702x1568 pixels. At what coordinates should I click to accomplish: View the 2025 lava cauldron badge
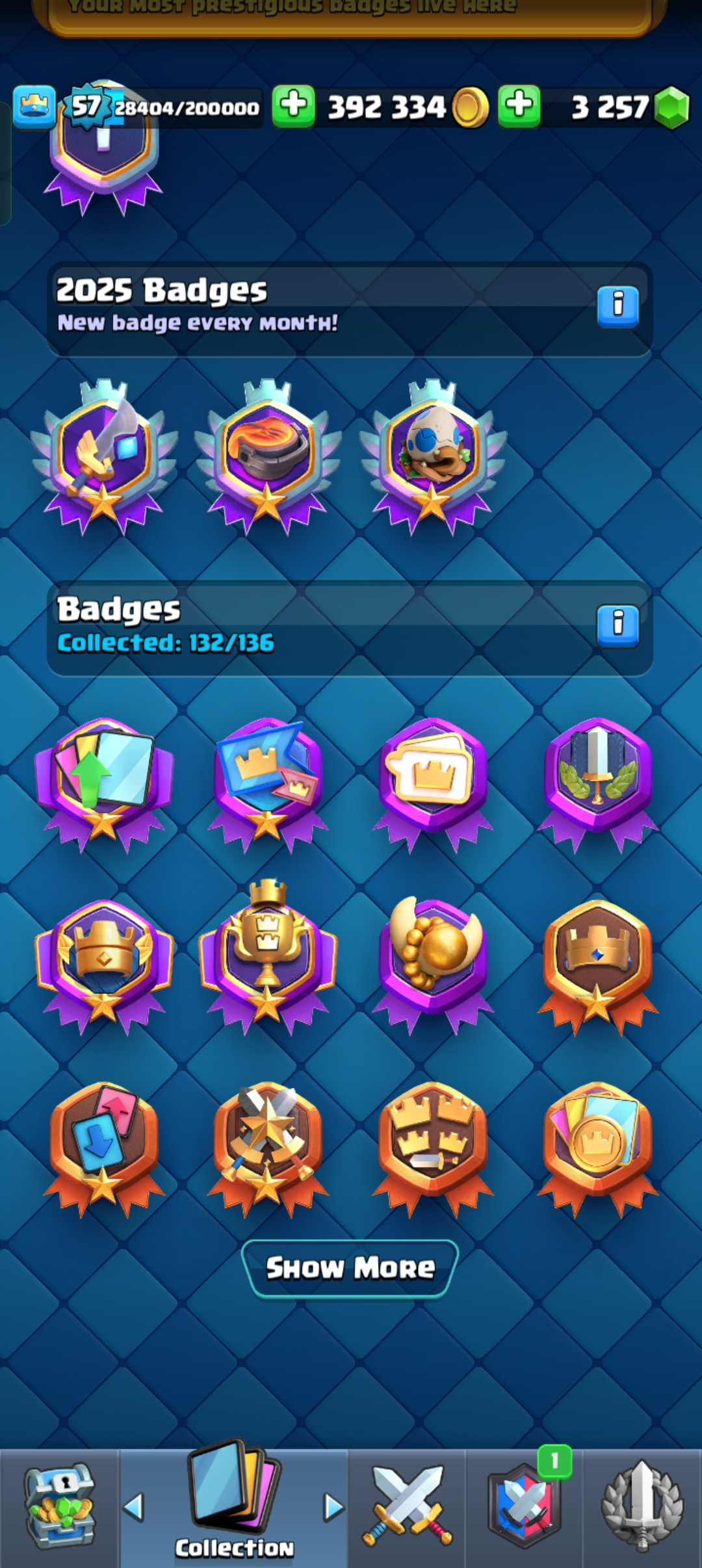pos(268,455)
